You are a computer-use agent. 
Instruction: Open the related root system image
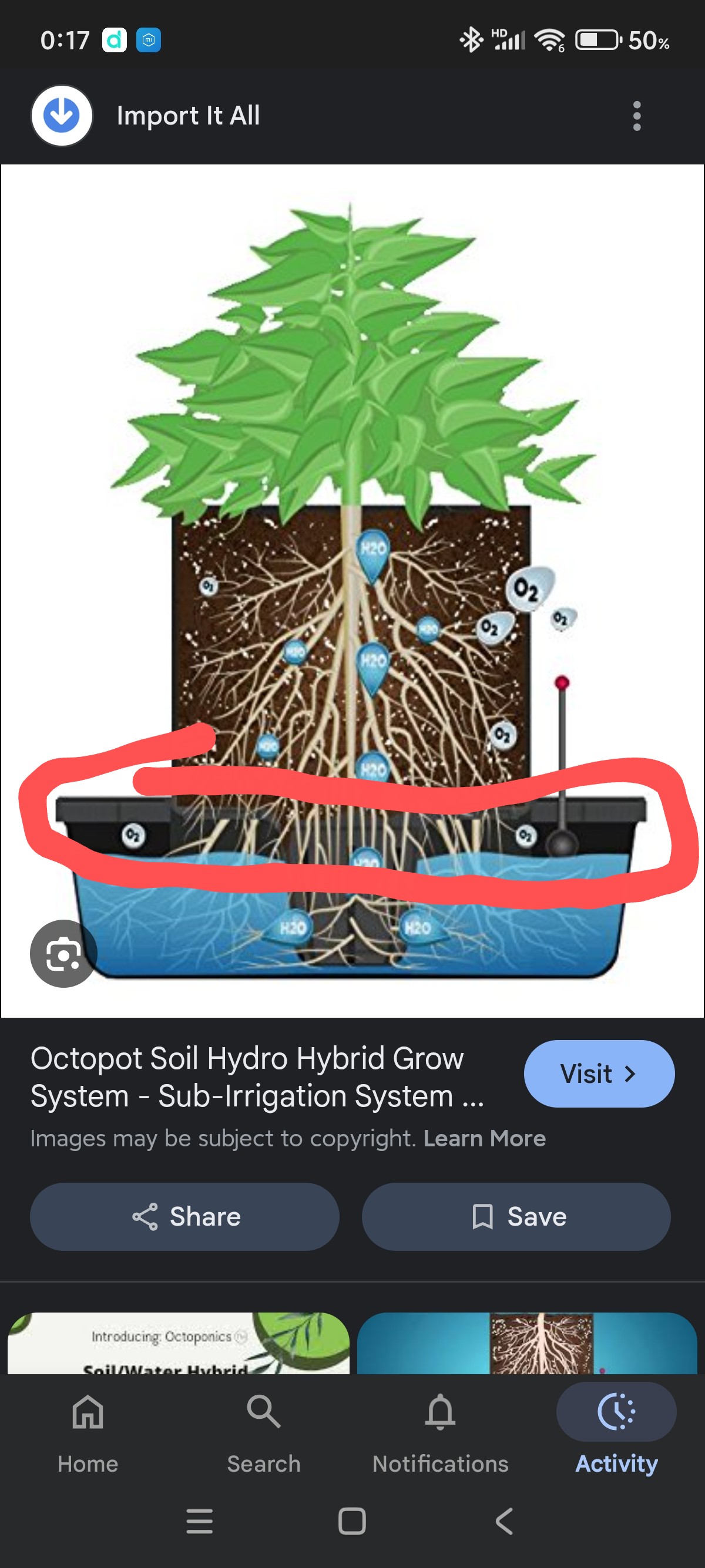tap(526, 1342)
